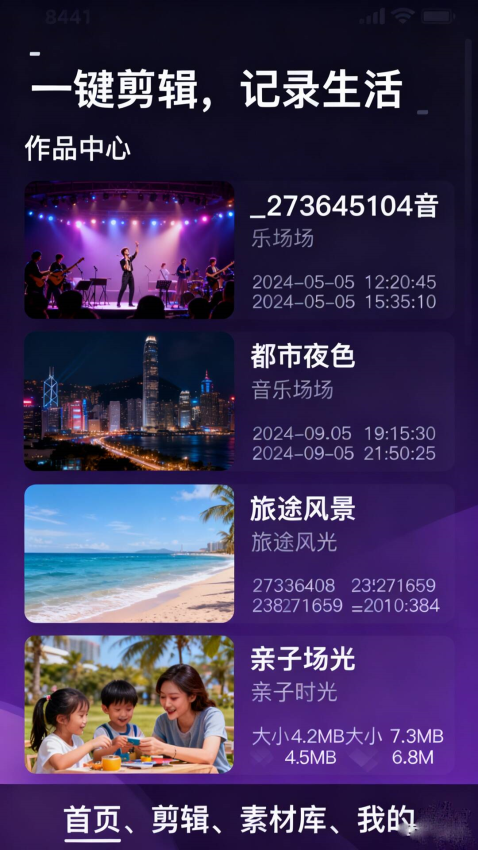The width and height of the screenshot is (478, 850).
Task: Open the 都市夜色 project card
Action: point(239,401)
